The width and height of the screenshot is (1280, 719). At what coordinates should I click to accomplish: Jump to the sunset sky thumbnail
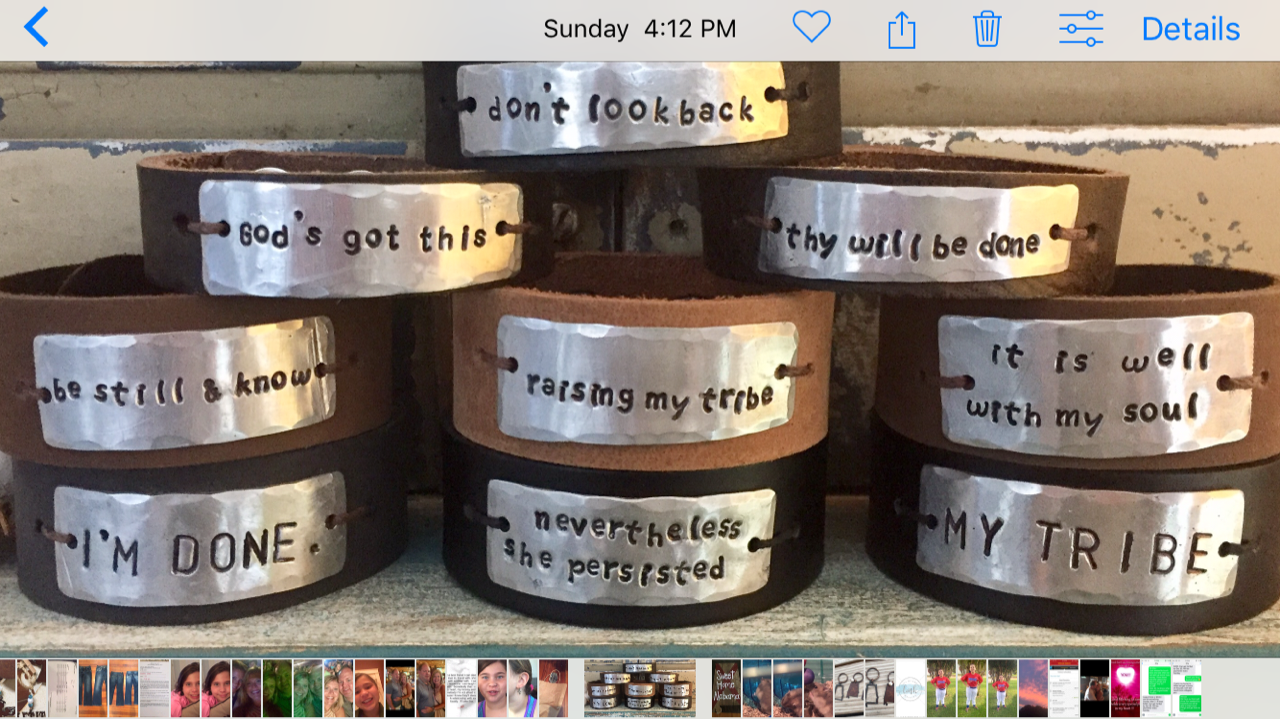click(1033, 688)
